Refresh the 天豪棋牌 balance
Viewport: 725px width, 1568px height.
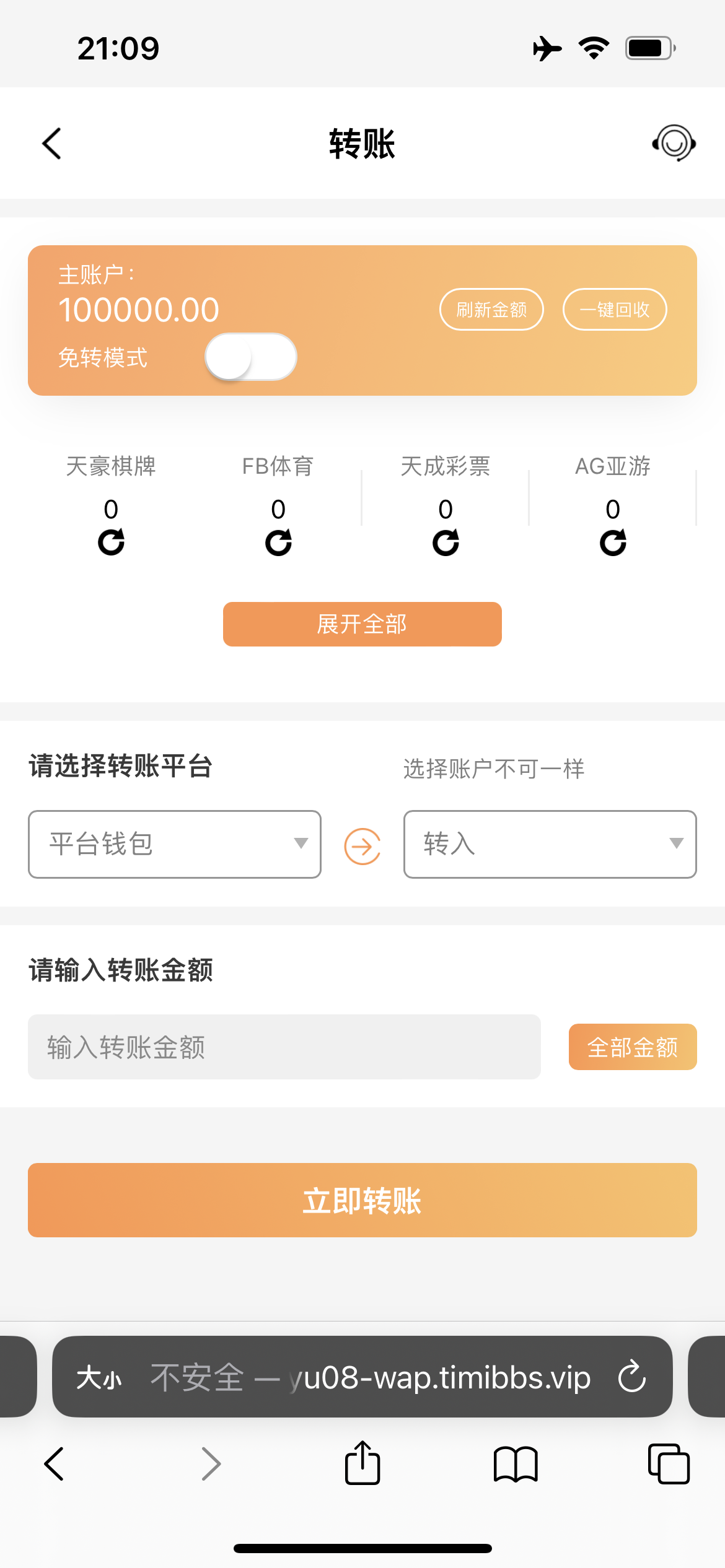coord(111,542)
